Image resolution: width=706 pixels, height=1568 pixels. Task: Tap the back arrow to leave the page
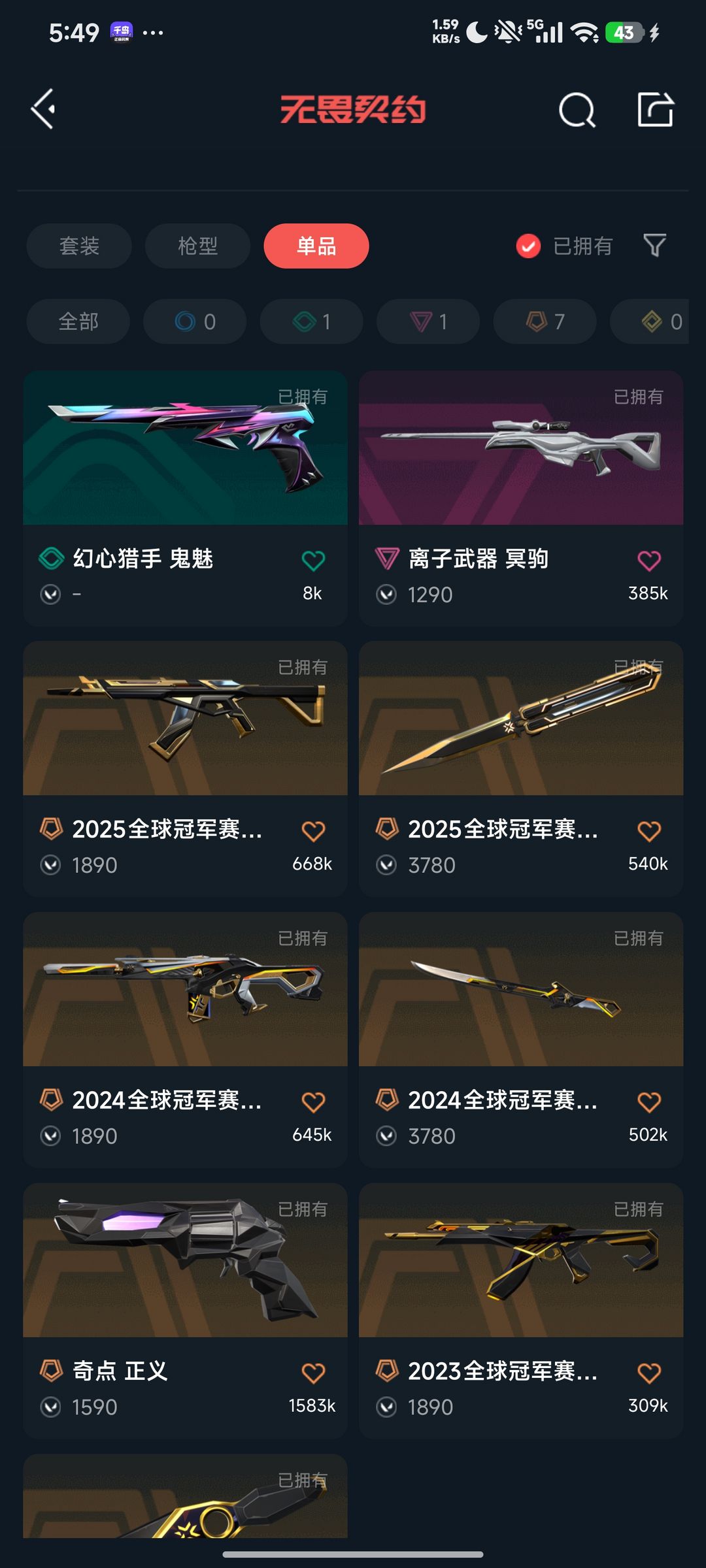tap(43, 109)
